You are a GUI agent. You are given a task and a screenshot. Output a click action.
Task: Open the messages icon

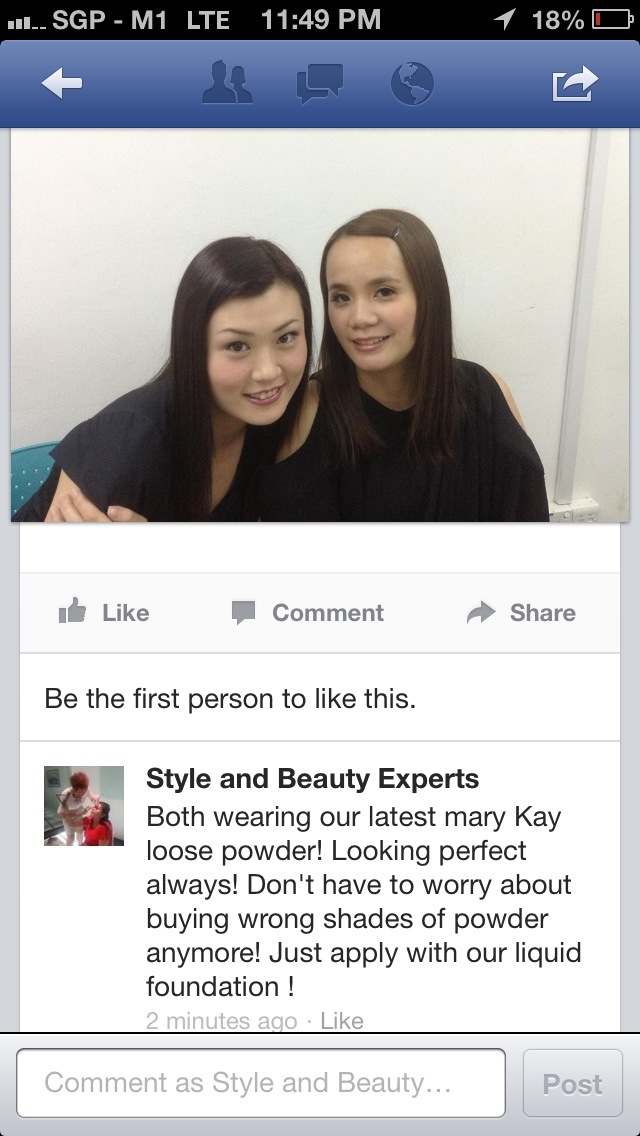point(320,83)
